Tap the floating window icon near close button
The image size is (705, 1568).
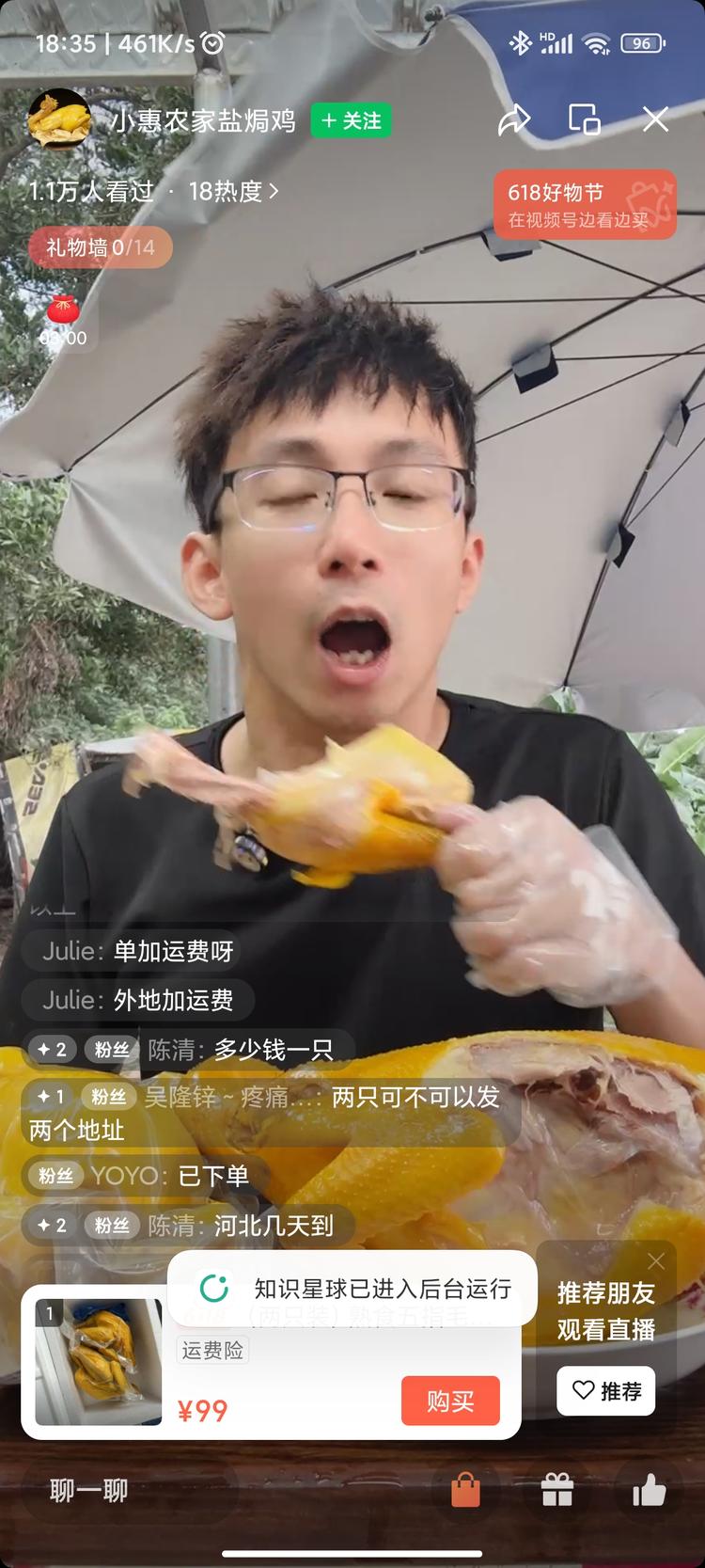click(585, 120)
